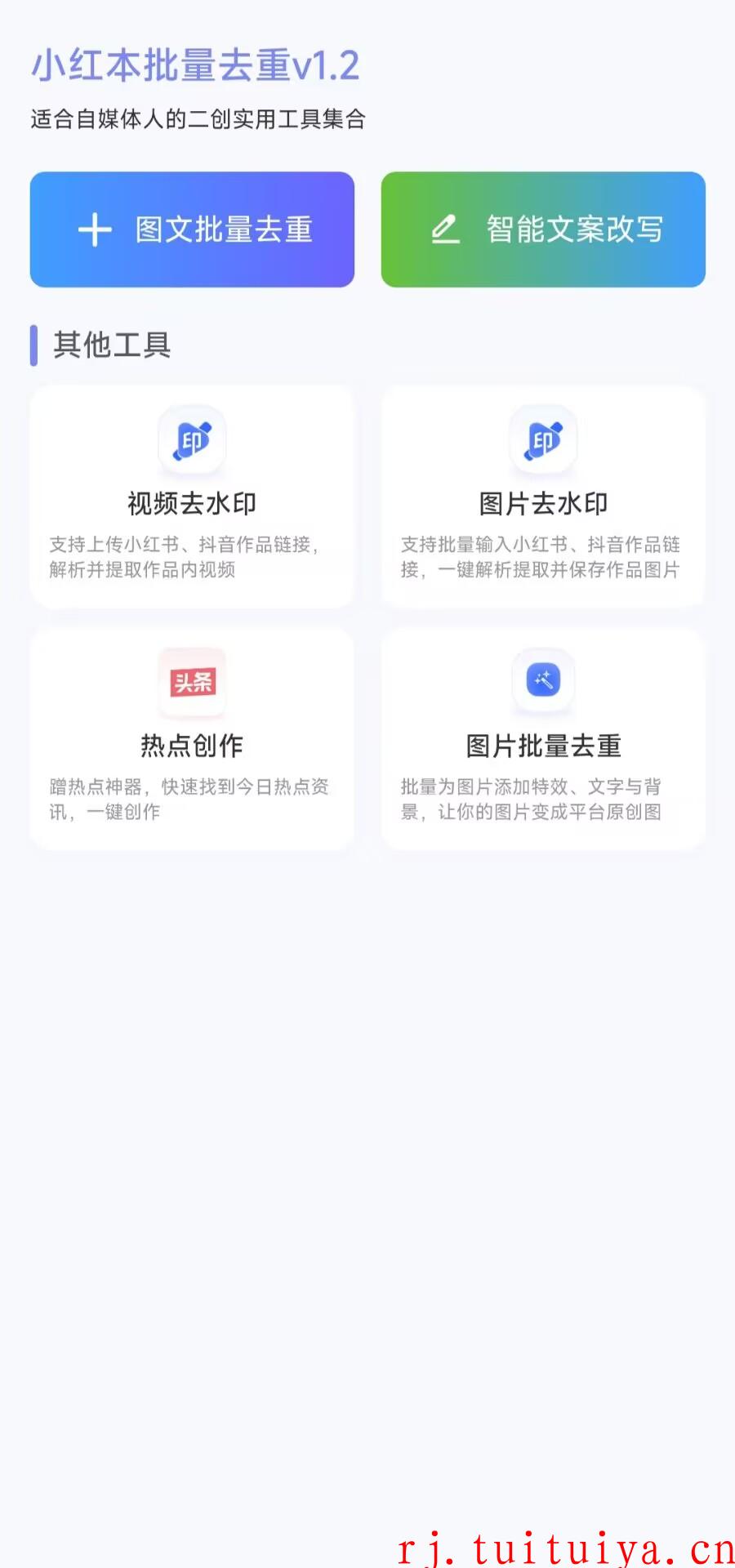
Task: Launch the 图片批量去重 card
Action: click(543, 739)
